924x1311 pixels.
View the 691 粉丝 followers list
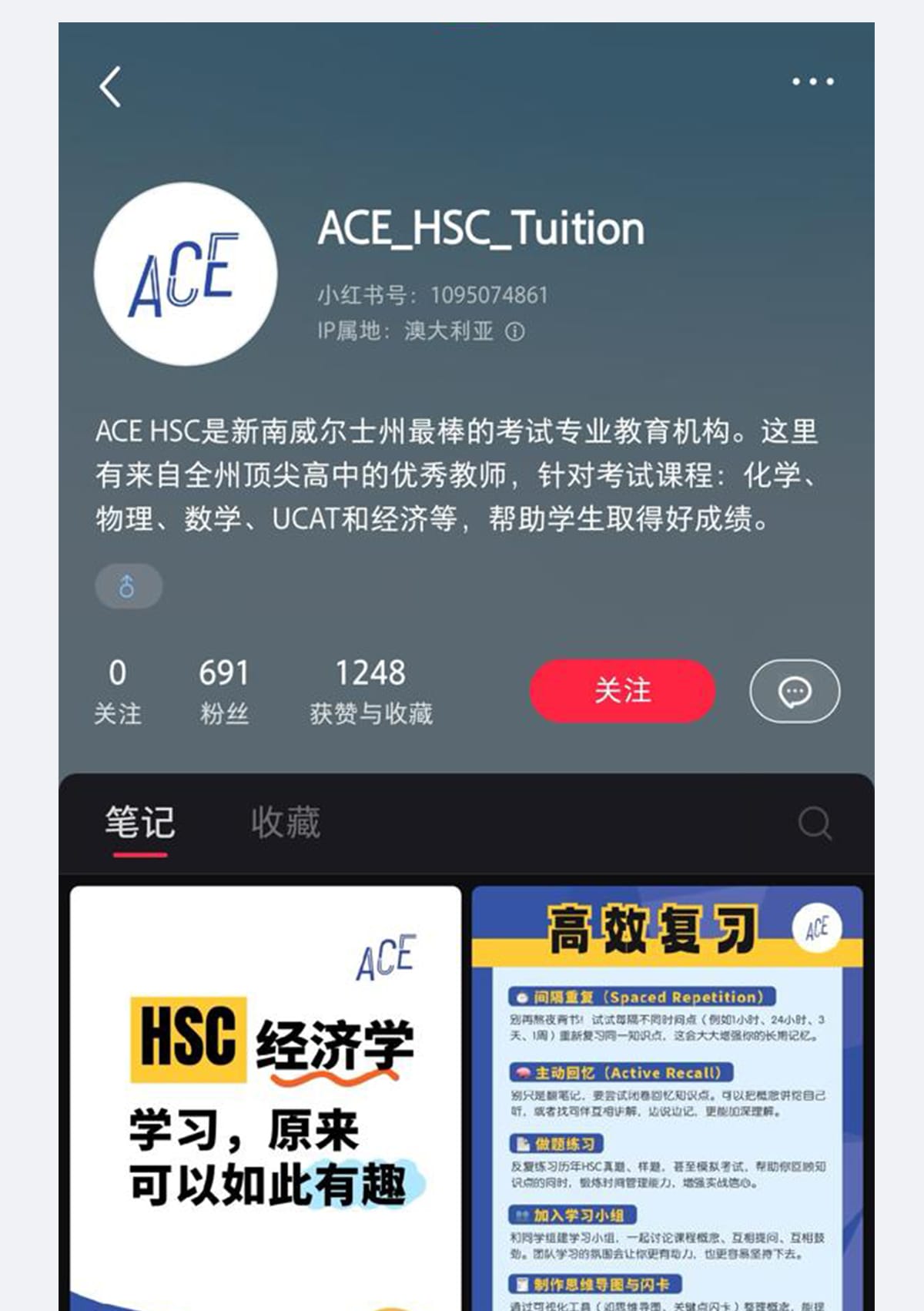pyautogui.click(x=224, y=690)
